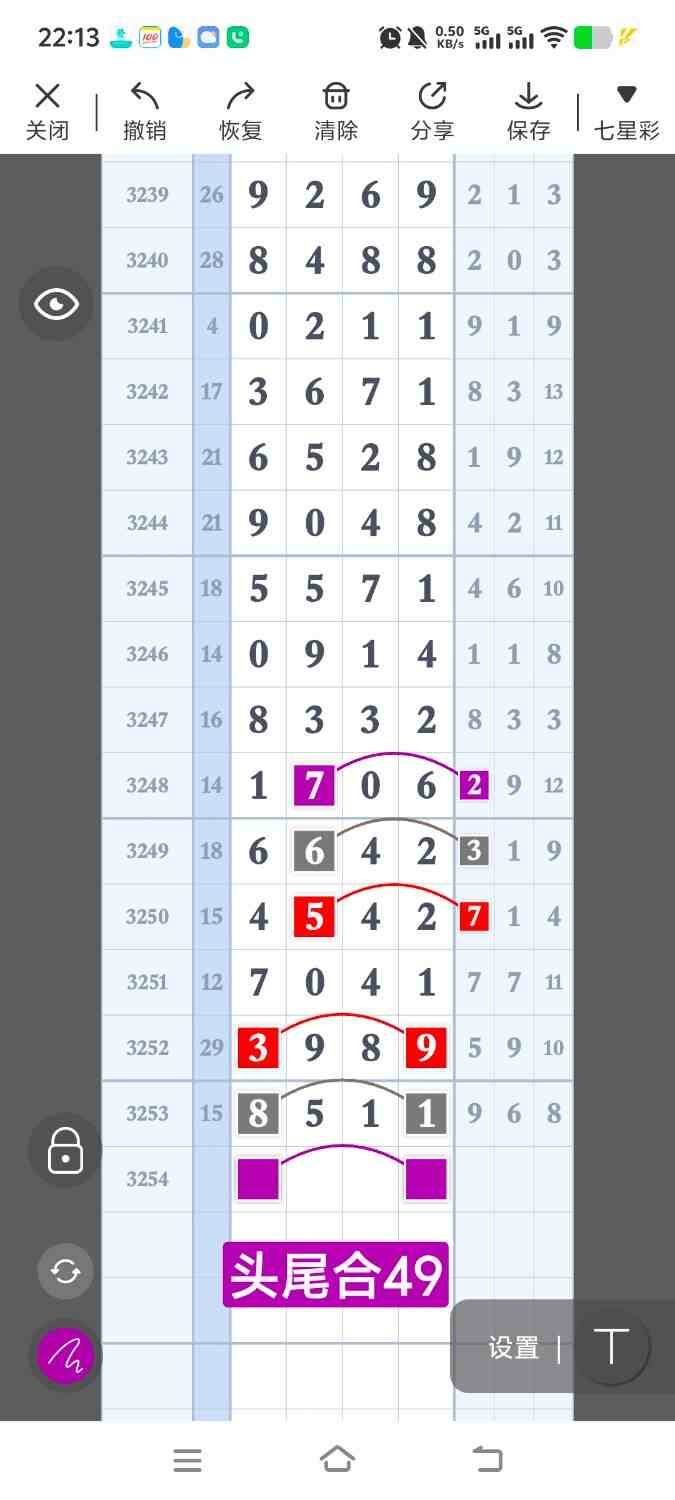Tap the lock icon
Viewport: 675px width, 1500px height.
(65, 1150)
